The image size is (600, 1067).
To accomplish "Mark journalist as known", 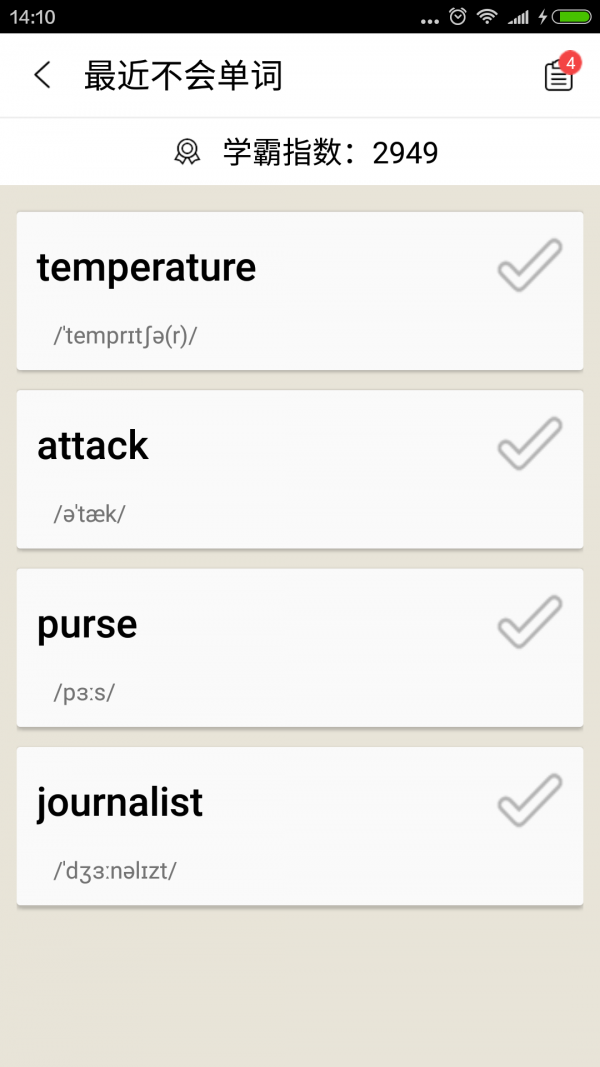I will (530, 800).
